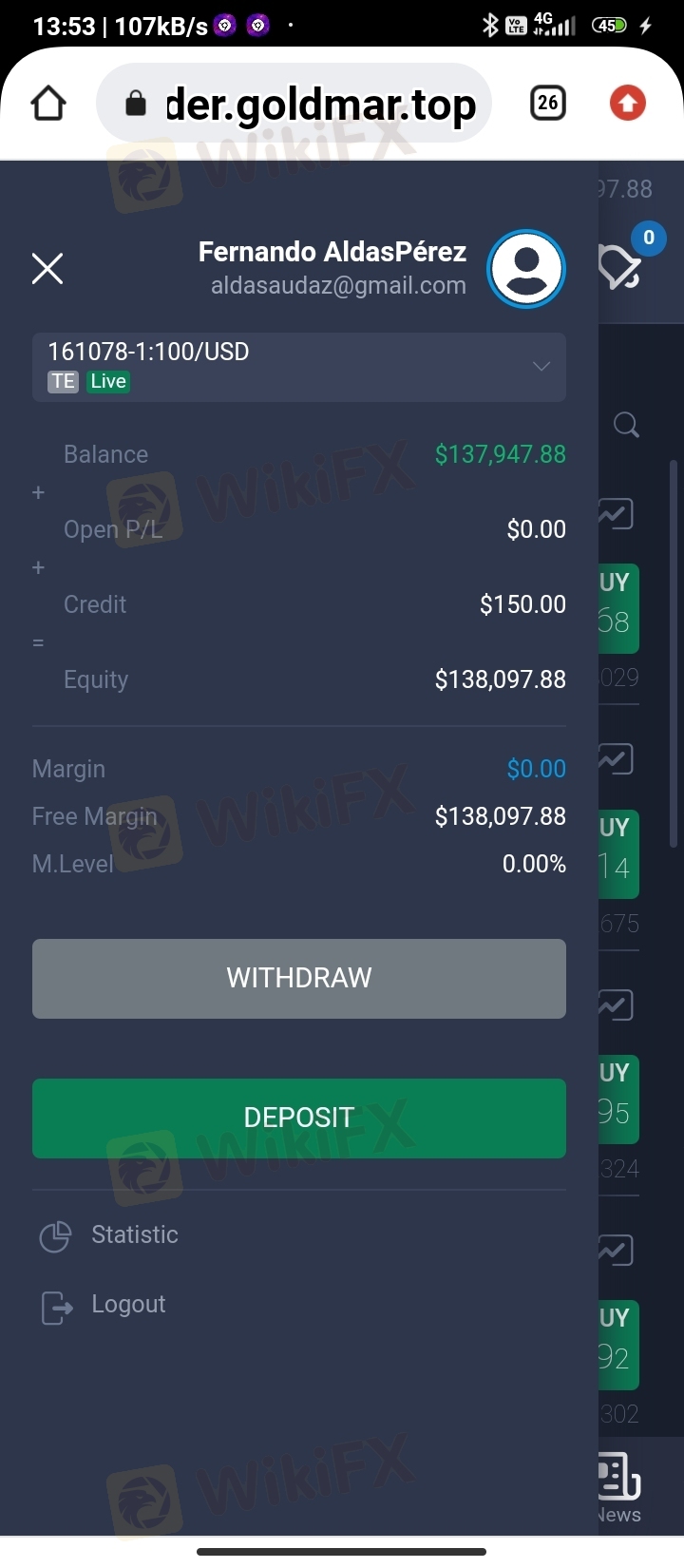
Task: Open the News tab
Action: [x=619, y=1488]
